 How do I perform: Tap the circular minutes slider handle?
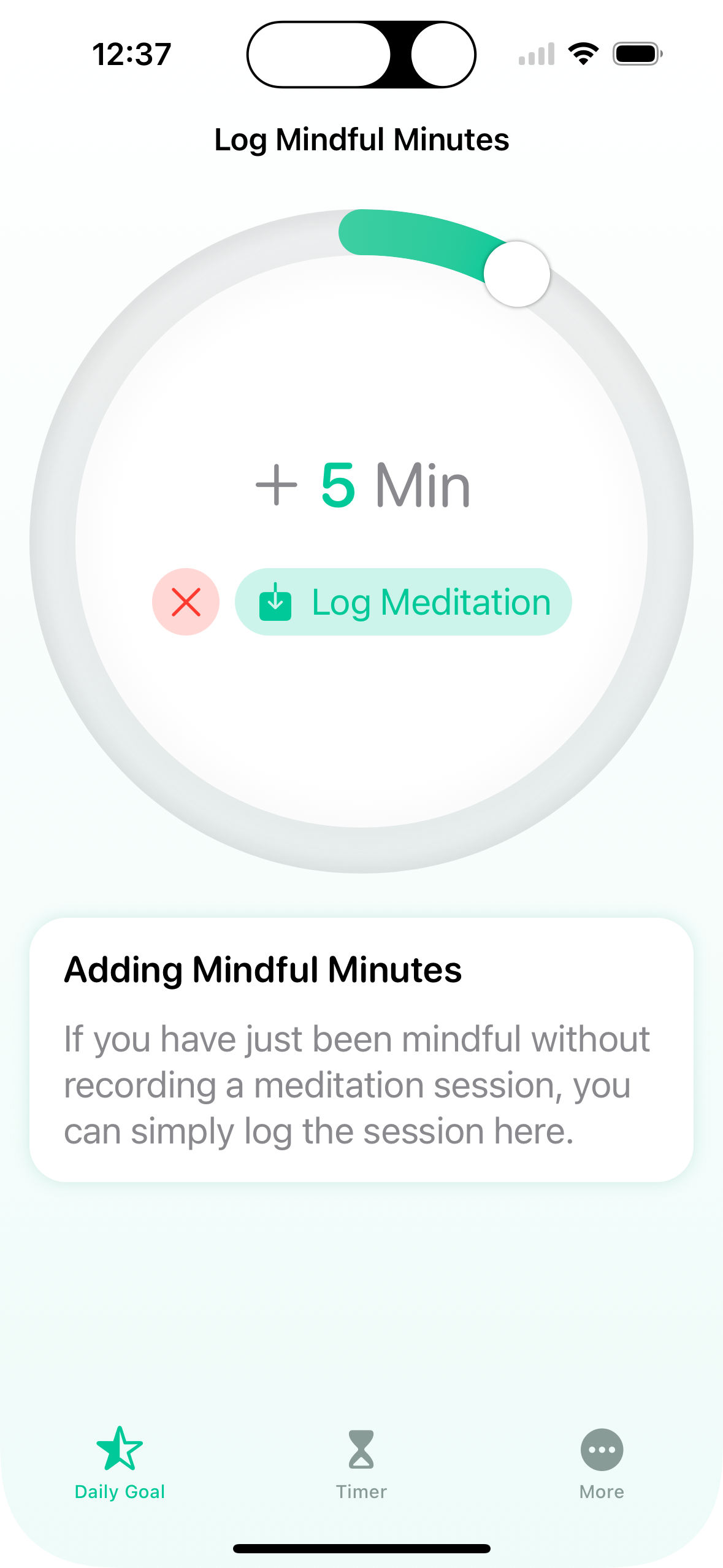pos(516,274)
